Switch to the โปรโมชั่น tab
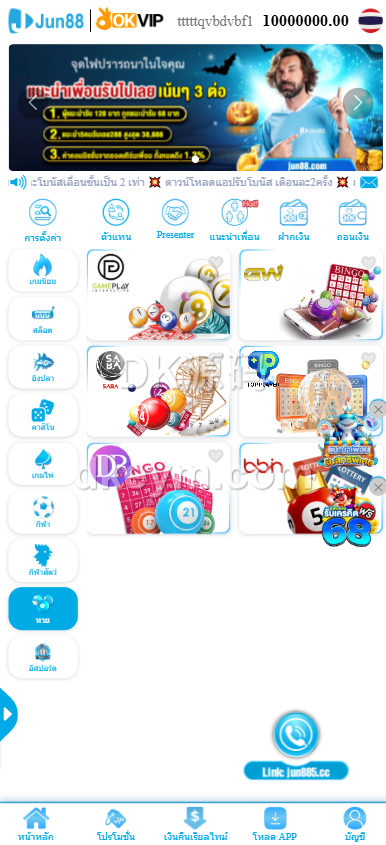Screen dimensions: 386x845 click(116, 825)
